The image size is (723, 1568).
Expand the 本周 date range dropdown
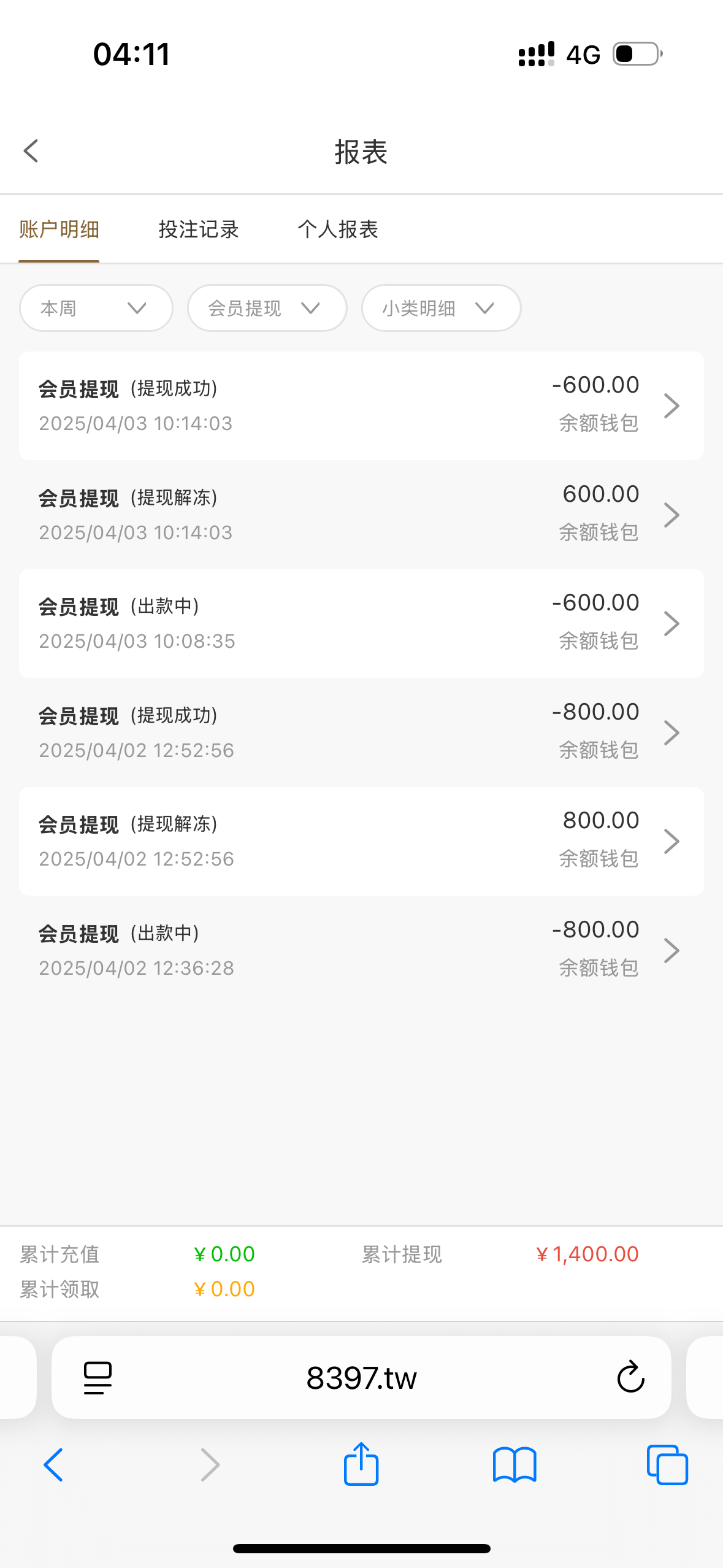pyautogui.click(x=96, y=308)
